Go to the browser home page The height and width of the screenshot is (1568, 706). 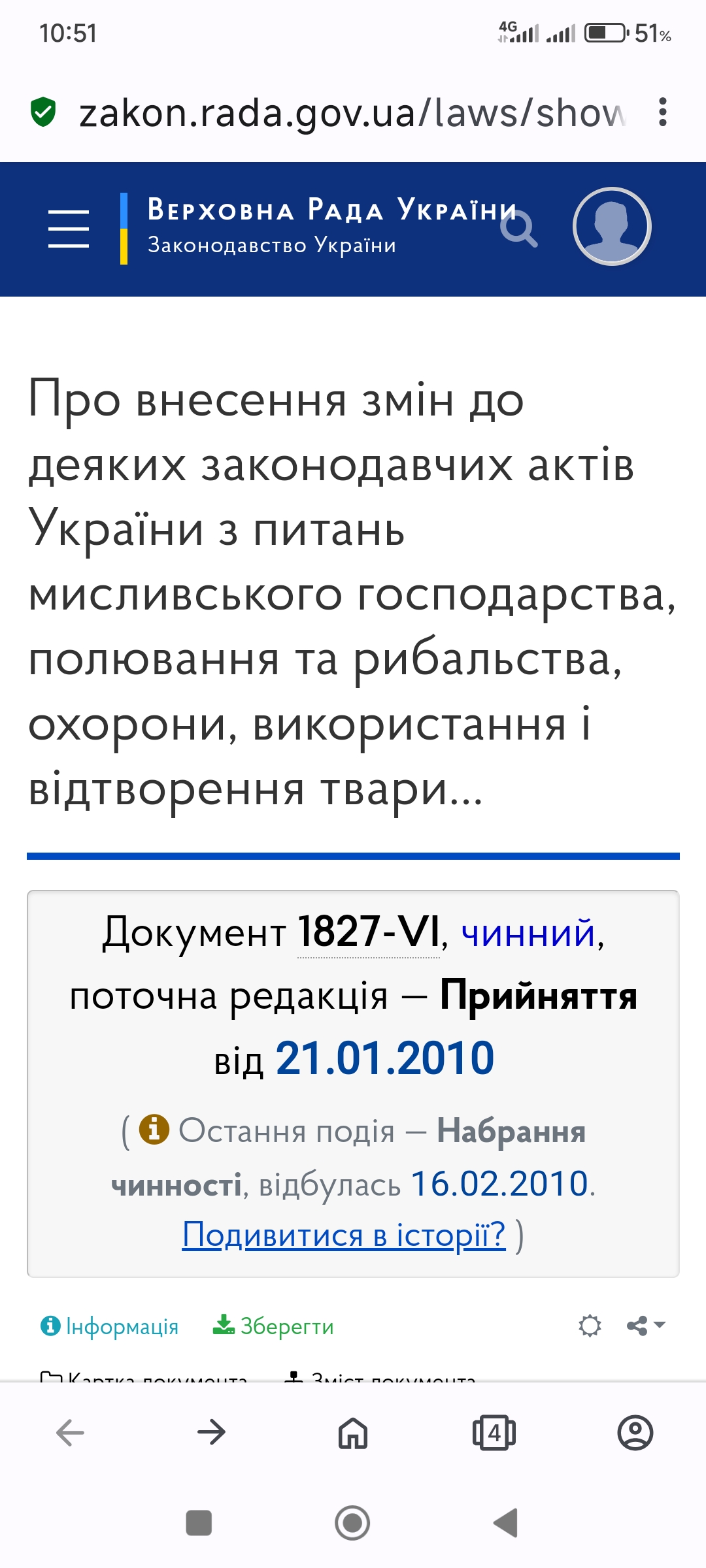pos(353,1433)
